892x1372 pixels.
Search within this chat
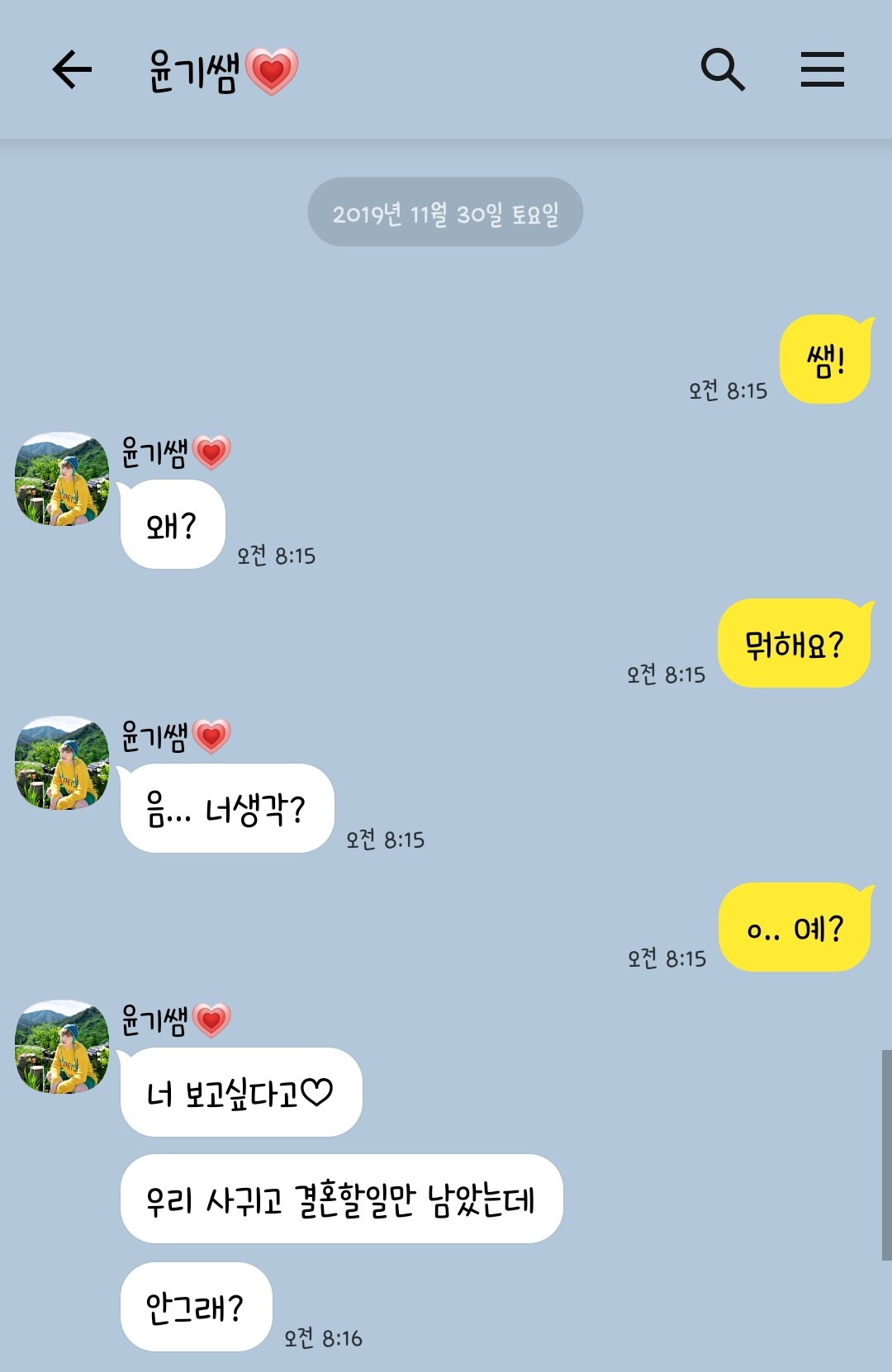pos(723,69)
